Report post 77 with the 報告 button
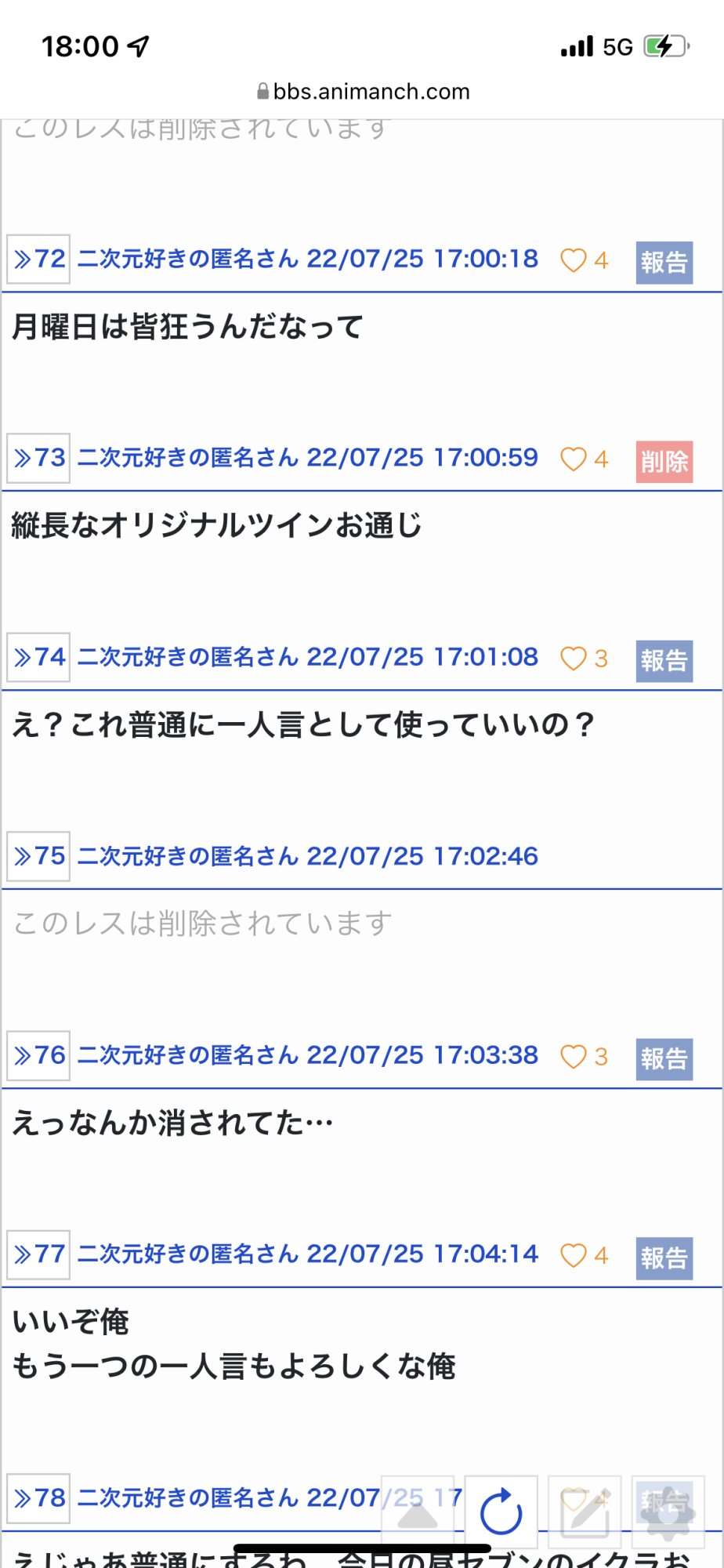The image size is (724, 1568). click(x=664, y=1258)
